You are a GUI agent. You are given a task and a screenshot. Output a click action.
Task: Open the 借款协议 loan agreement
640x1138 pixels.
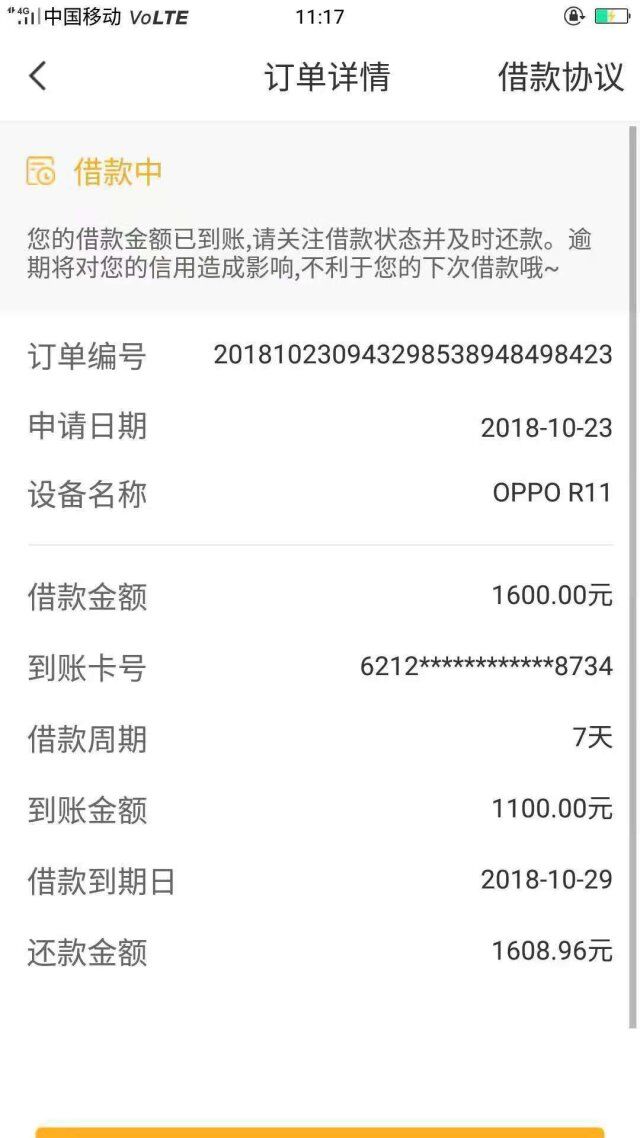click(560, 76)
